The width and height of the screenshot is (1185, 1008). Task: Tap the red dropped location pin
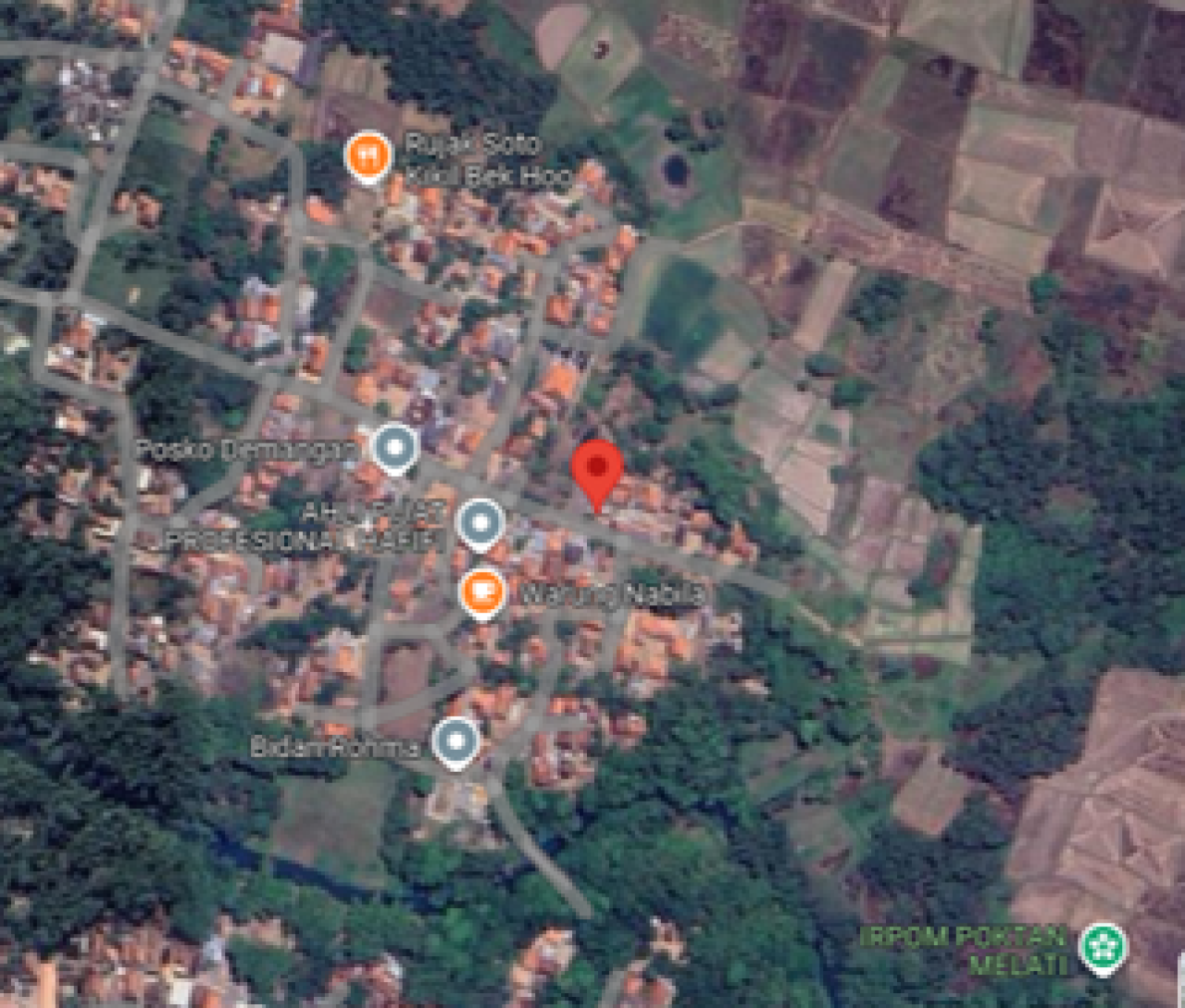(597, 471)
